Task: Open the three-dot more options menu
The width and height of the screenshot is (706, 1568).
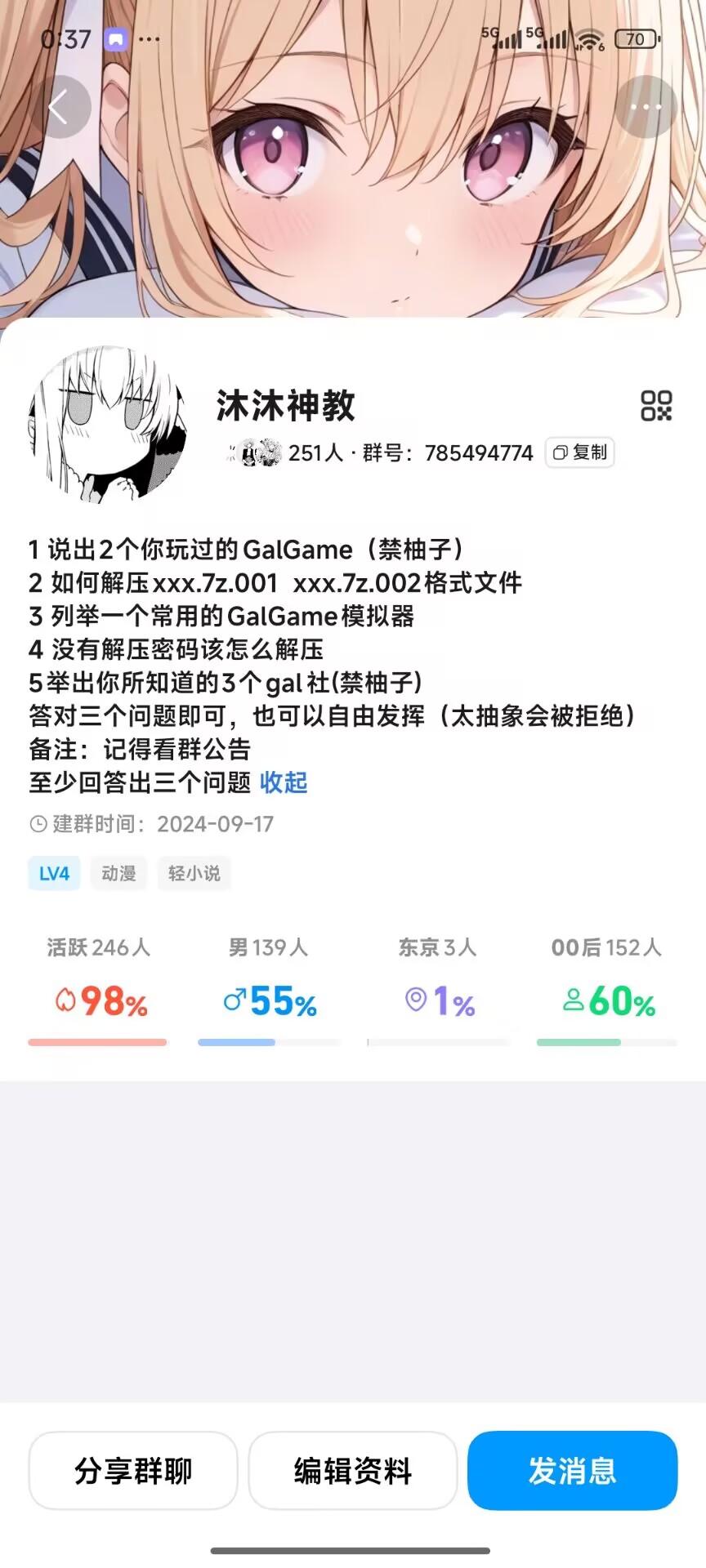Action: (646, 107)
